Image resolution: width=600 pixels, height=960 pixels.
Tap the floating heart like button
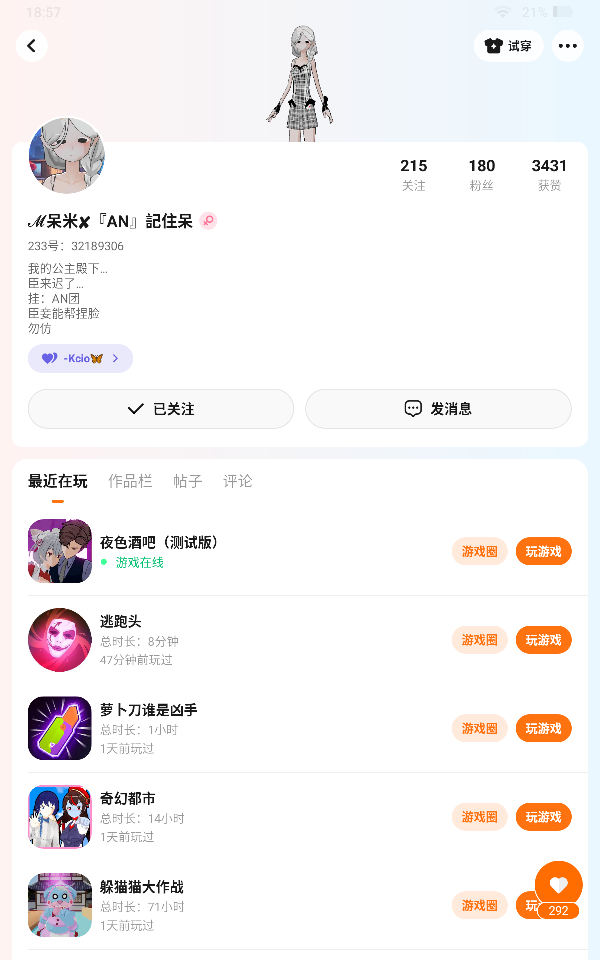click(558, 884)
